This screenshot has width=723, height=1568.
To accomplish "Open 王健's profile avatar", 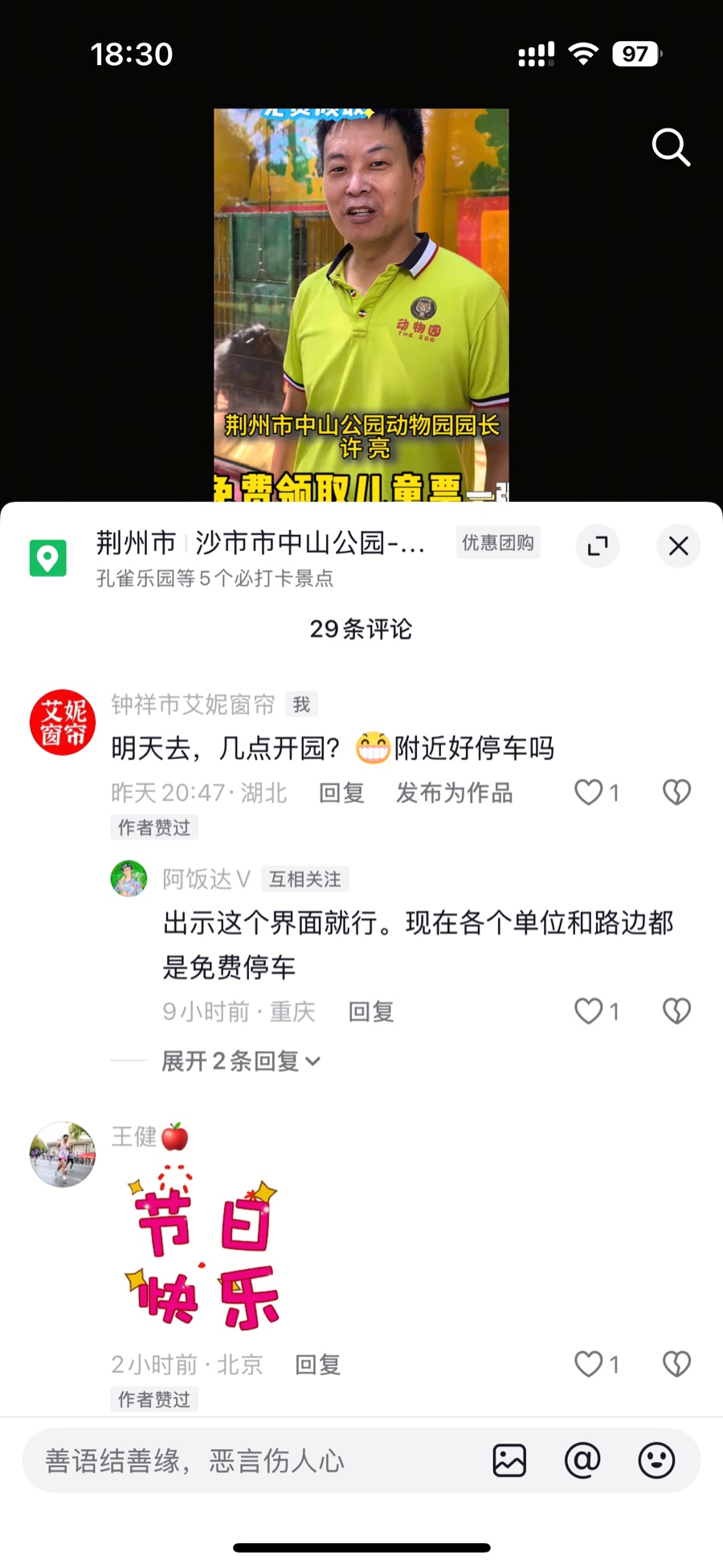I will point(63,1154).
